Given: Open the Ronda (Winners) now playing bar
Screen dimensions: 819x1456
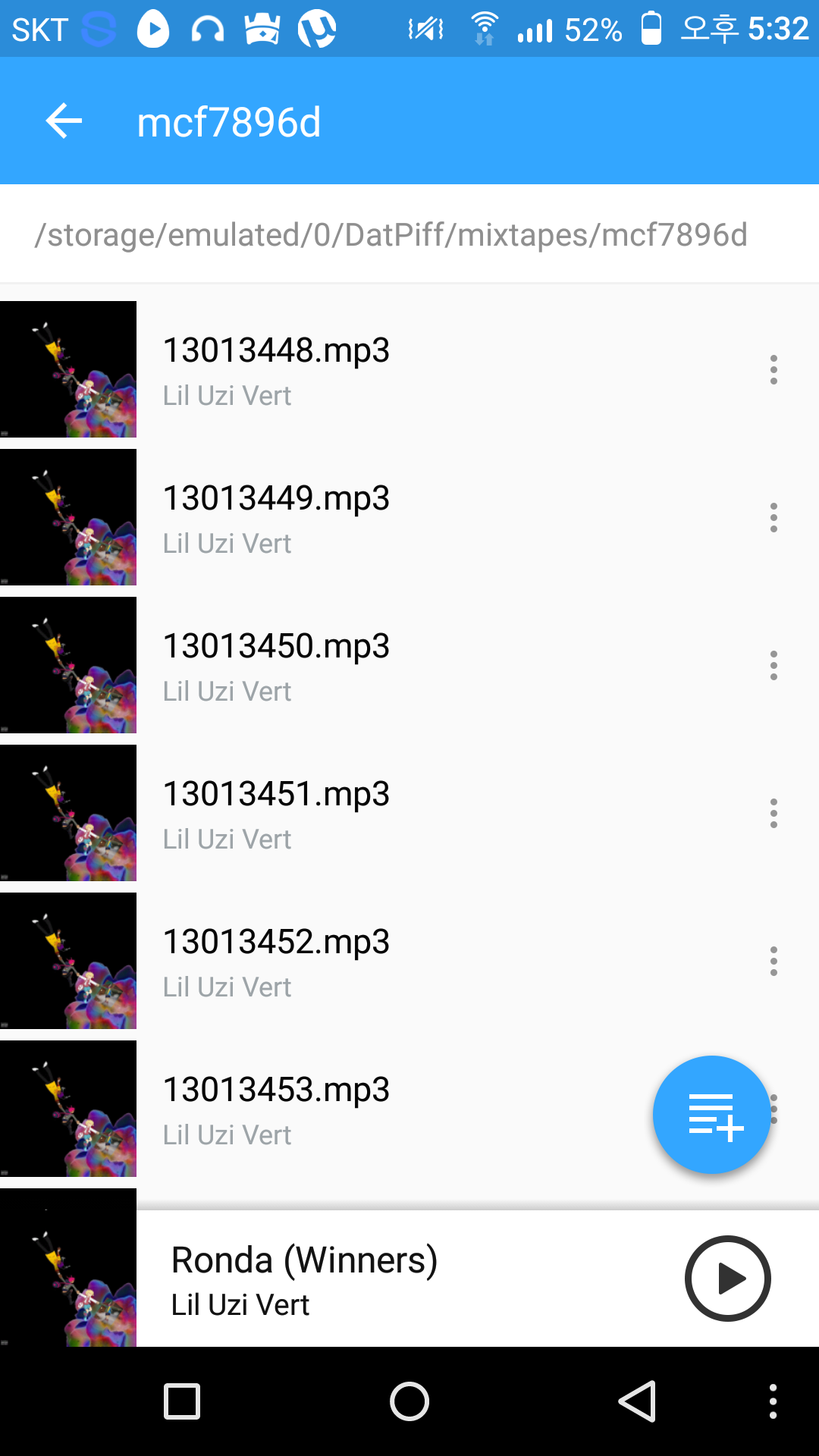Looking at the screenshot, I should [379, 1279].
